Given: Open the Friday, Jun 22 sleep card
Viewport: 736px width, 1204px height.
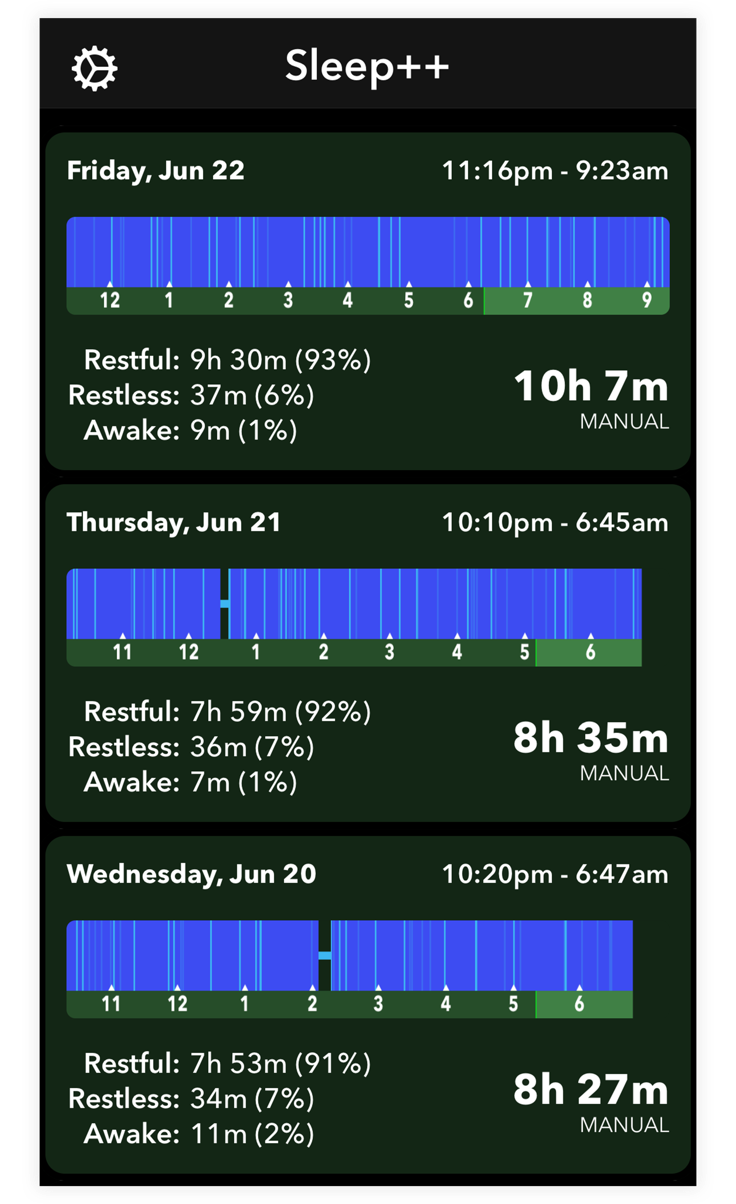Looking at the screenshot, I should coord(368,301).
